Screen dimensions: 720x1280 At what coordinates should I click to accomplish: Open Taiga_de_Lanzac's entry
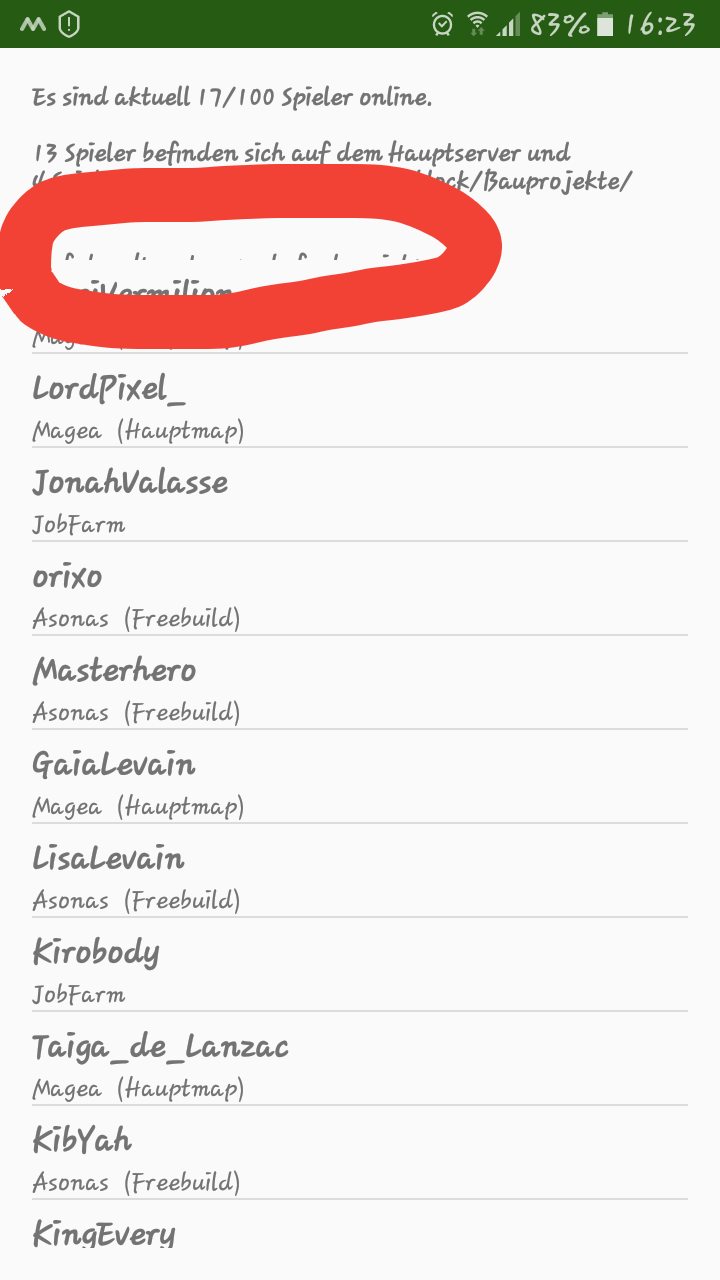[360, 1060]
